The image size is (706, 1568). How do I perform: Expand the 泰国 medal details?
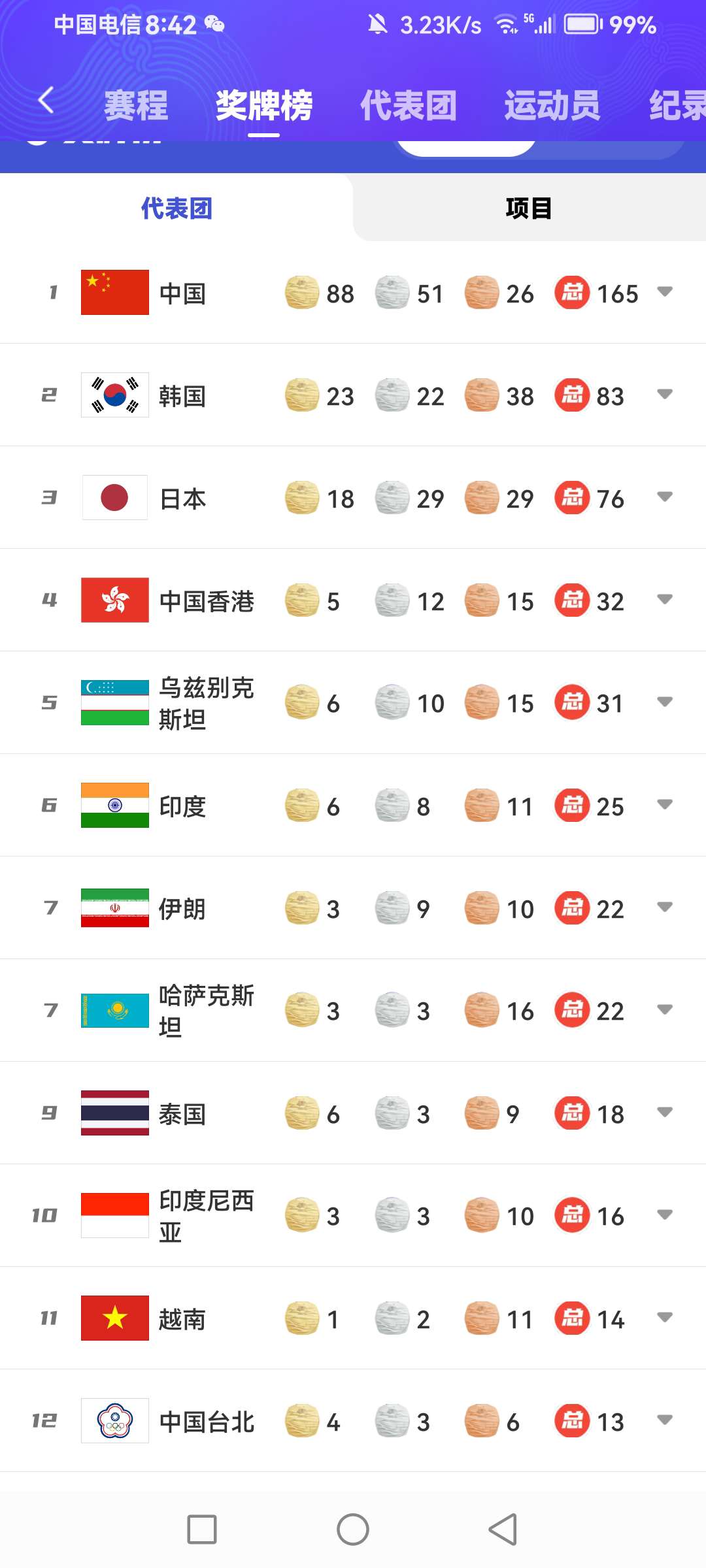coord(665,1113)
